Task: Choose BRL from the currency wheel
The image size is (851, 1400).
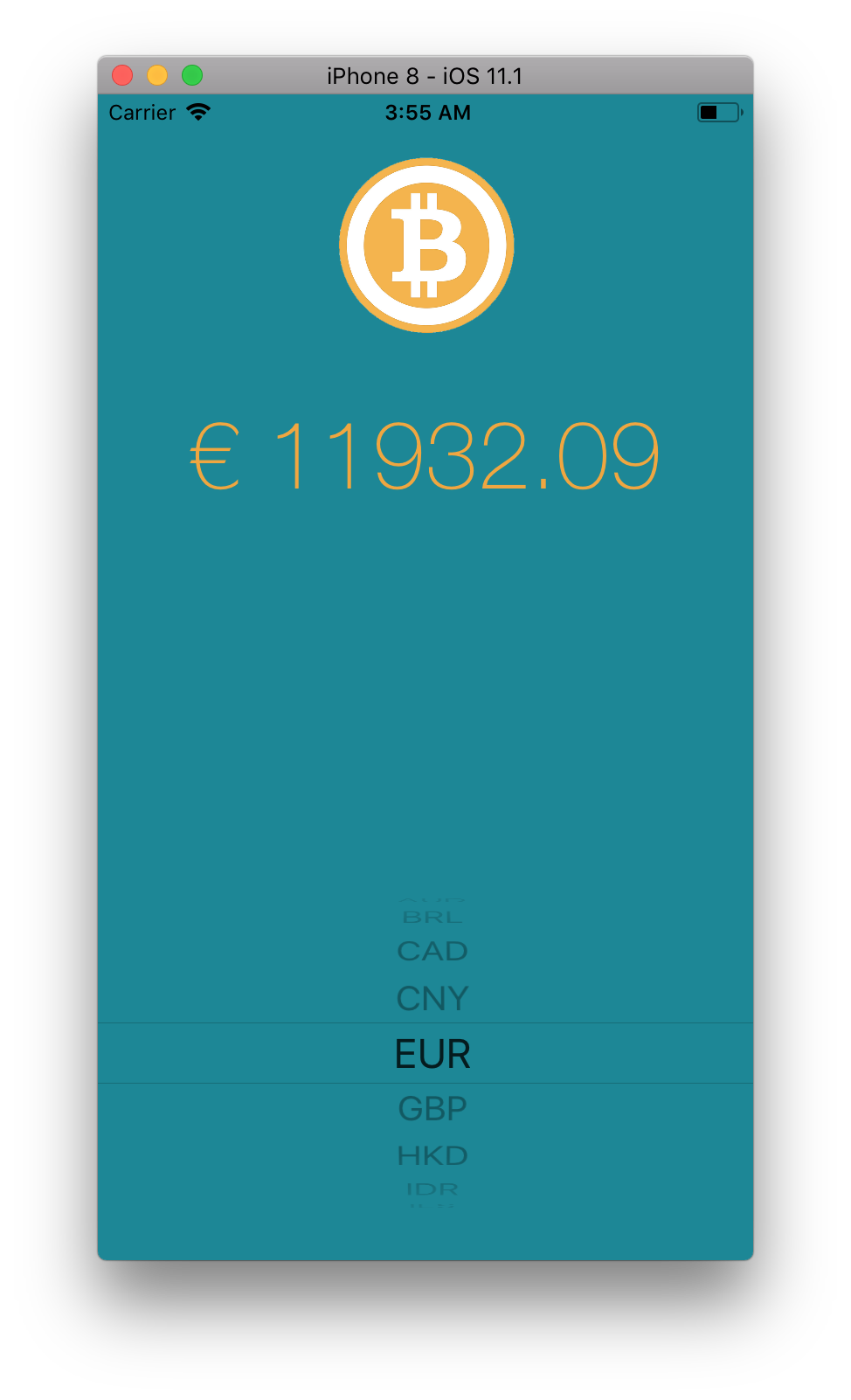Action: tap(432, 917)
